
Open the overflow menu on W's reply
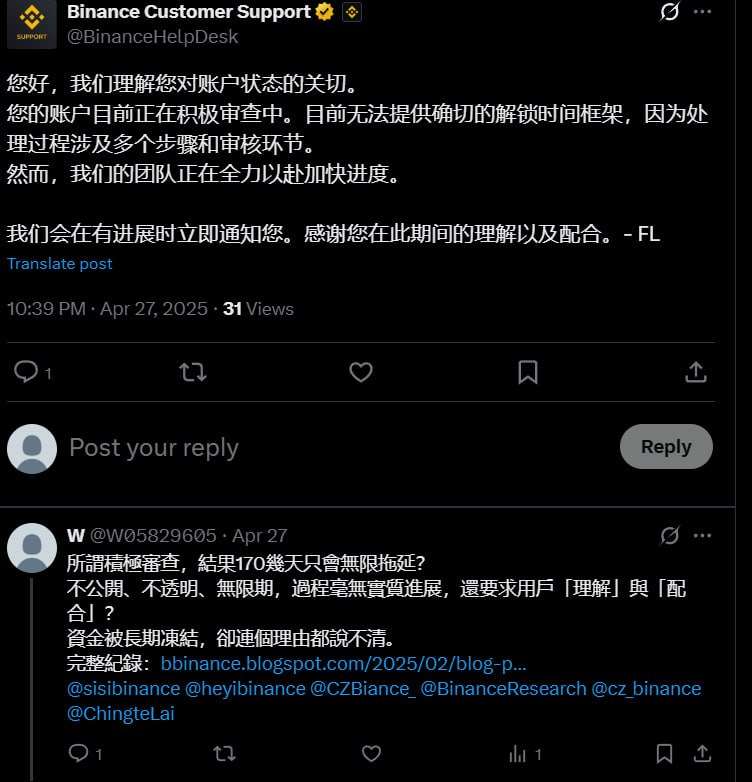point(703,536)
